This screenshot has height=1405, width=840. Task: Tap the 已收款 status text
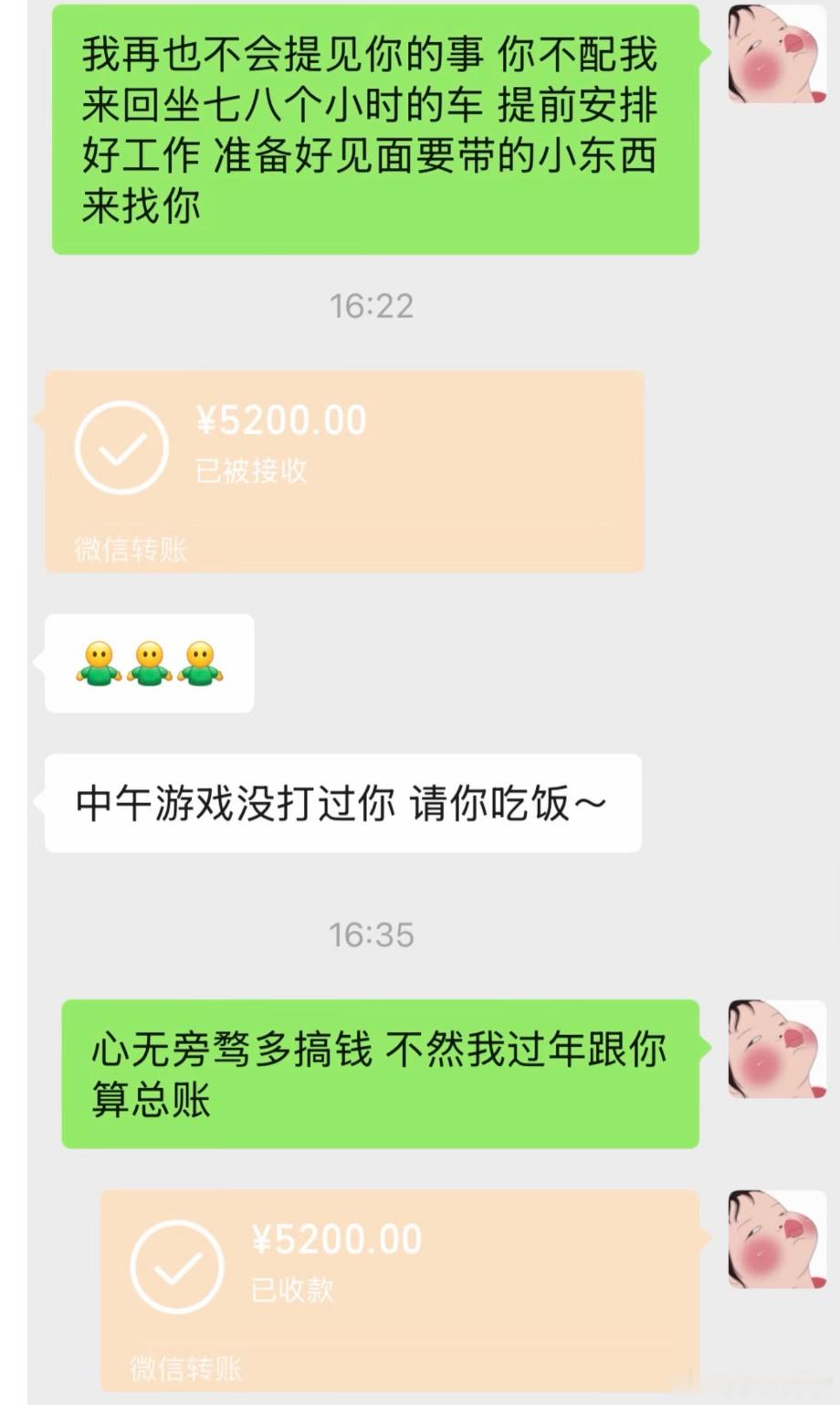point(294,1291)
